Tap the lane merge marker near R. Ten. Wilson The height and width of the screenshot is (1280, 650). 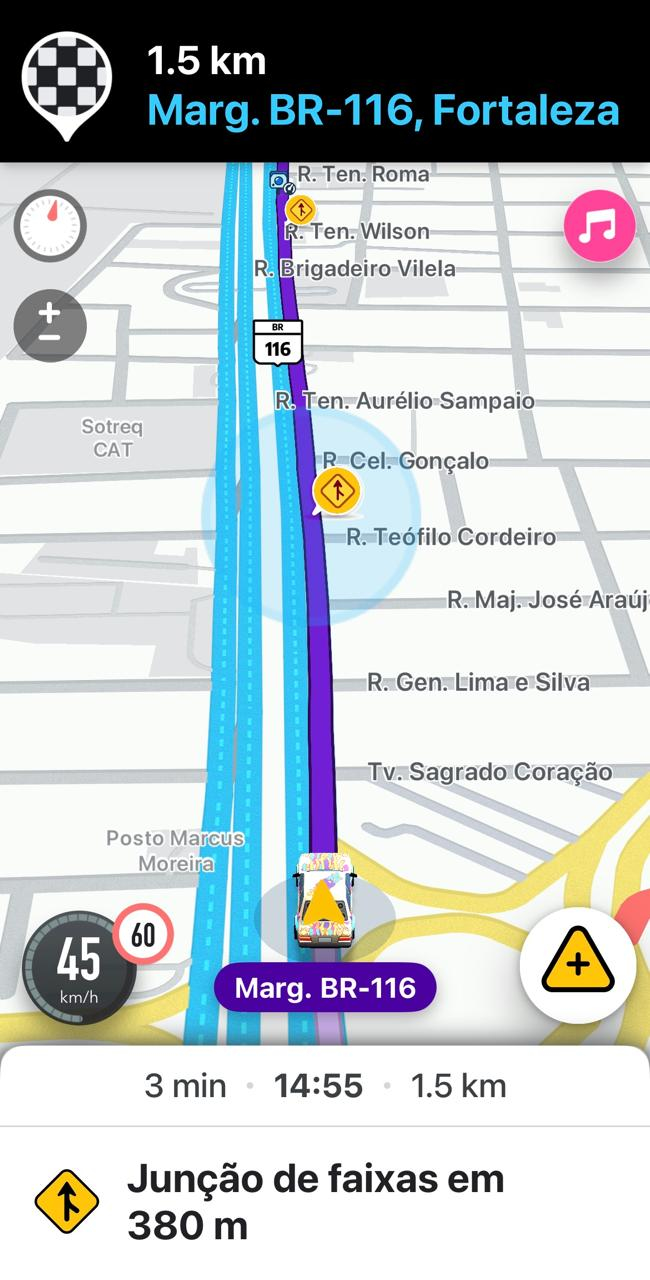(x=300, y=211)
